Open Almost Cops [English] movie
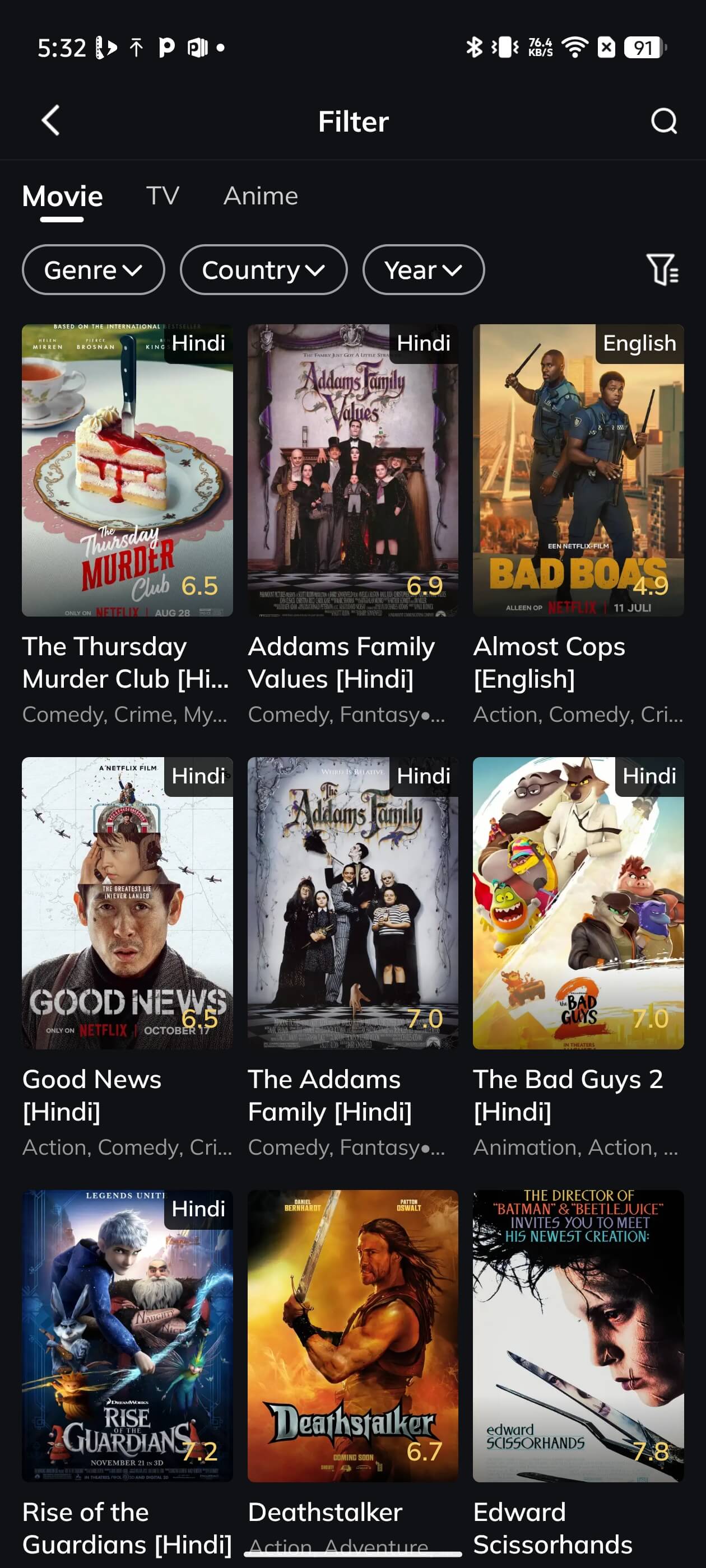Viewport: 706px width, 1568px height. tap(578, 470)
